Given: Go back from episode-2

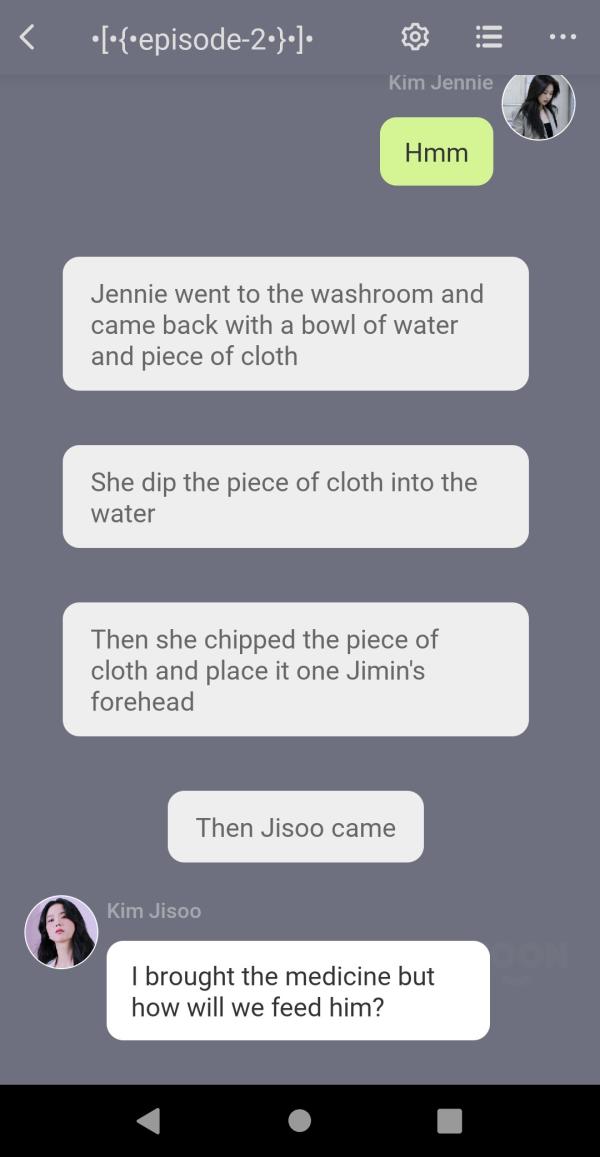Looking at the screenshot, I should click(x=27, y=38).
